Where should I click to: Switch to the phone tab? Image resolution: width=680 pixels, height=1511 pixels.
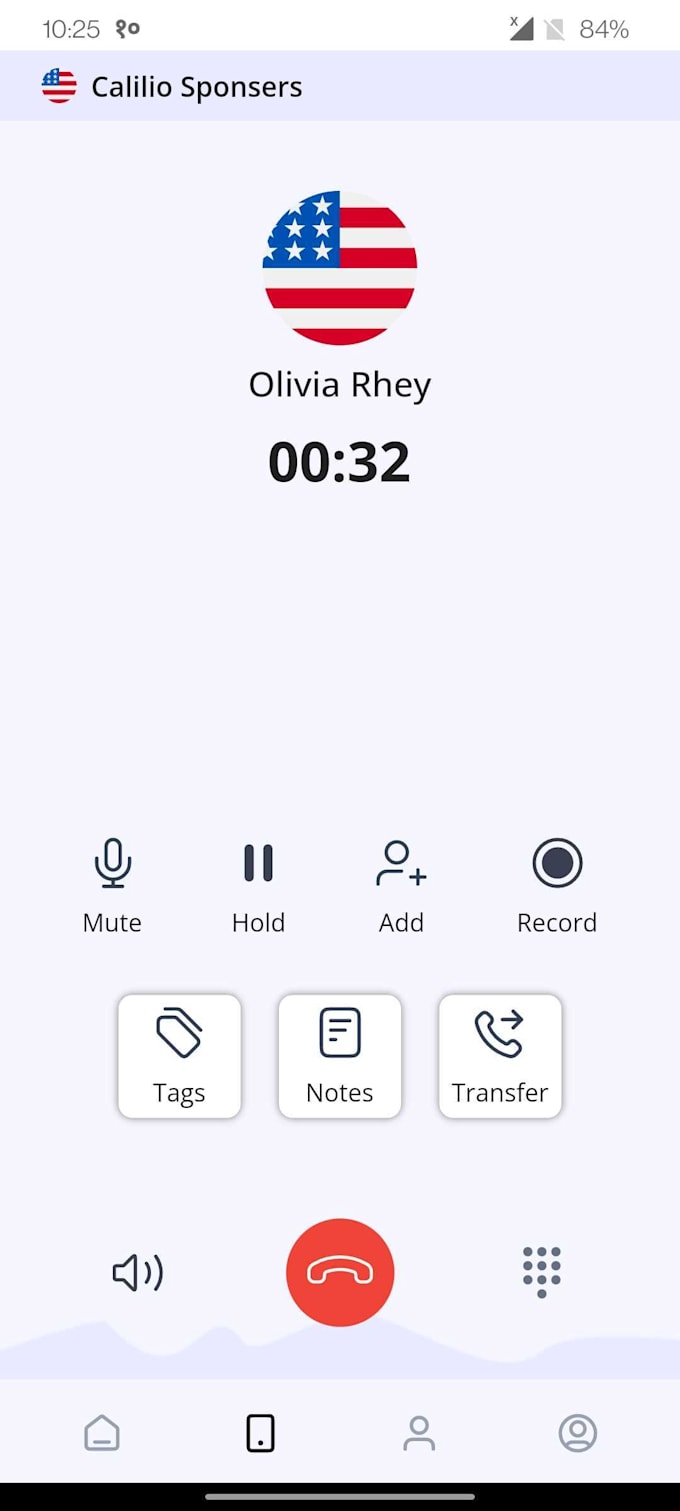[x=260, y=1433]
